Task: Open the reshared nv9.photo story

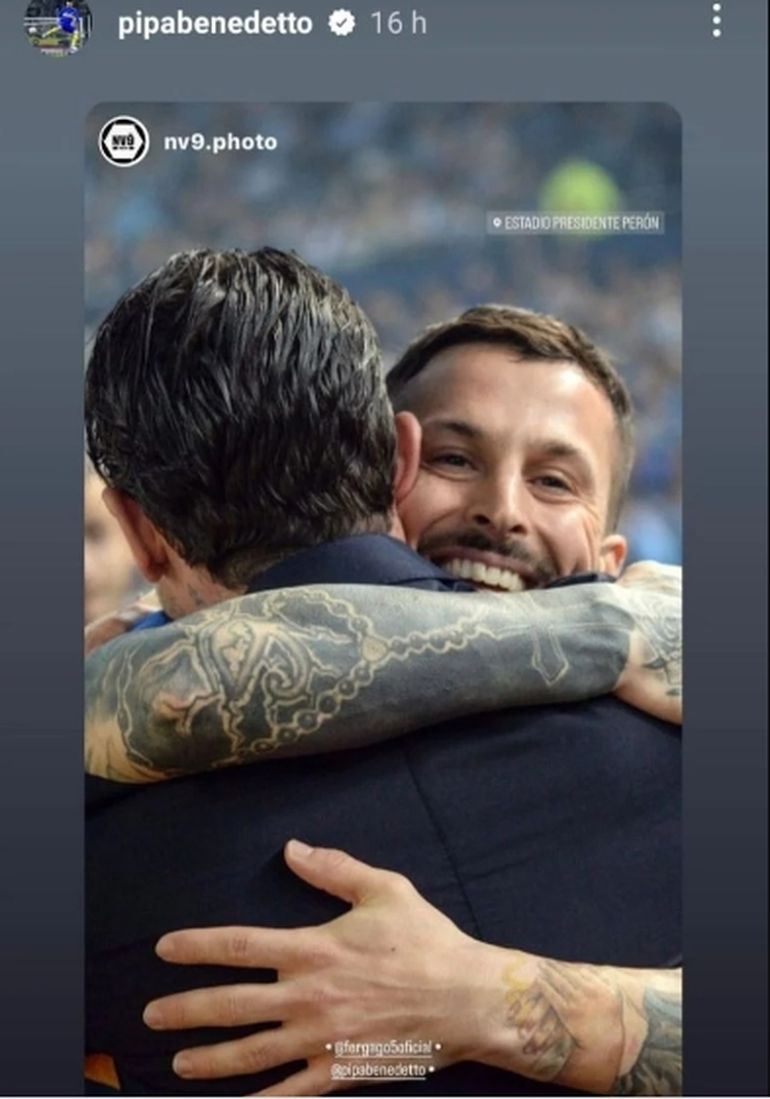Action: (x=220, y=142)
